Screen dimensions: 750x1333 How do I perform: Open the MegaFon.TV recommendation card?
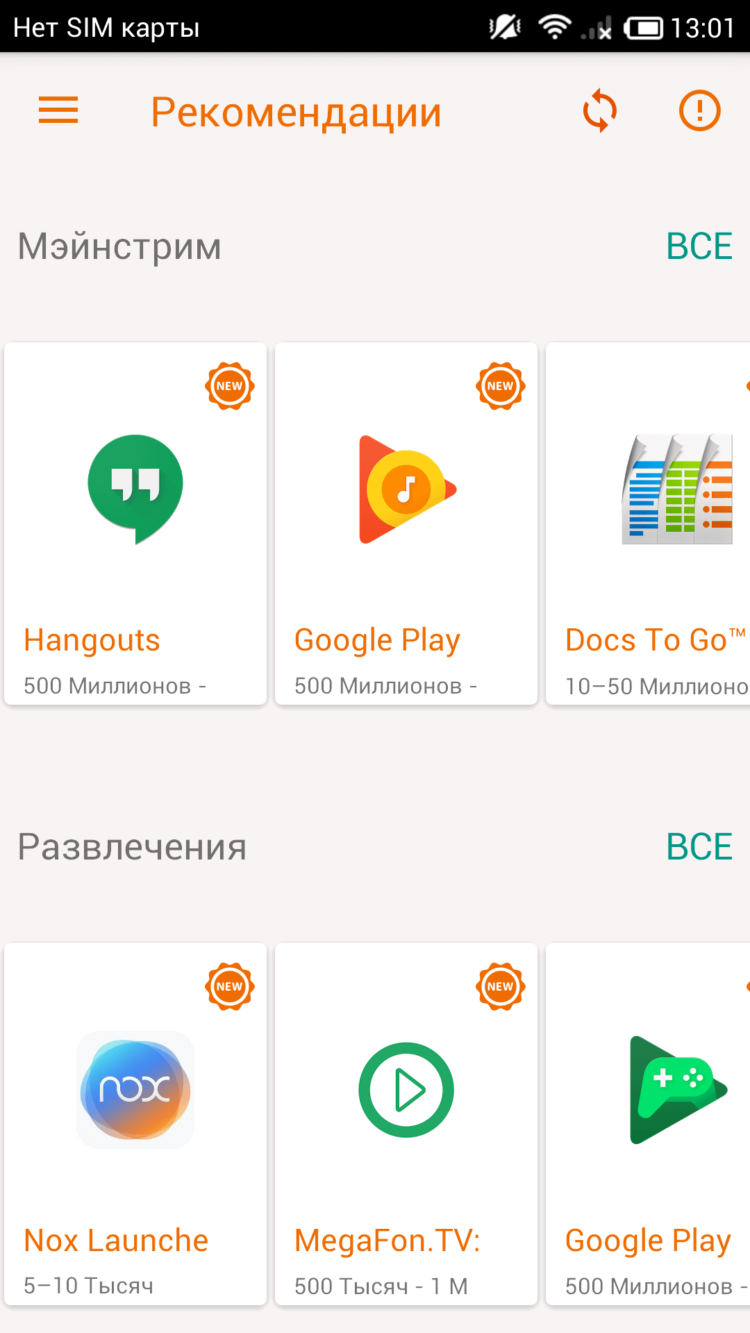click(405, 1124)
